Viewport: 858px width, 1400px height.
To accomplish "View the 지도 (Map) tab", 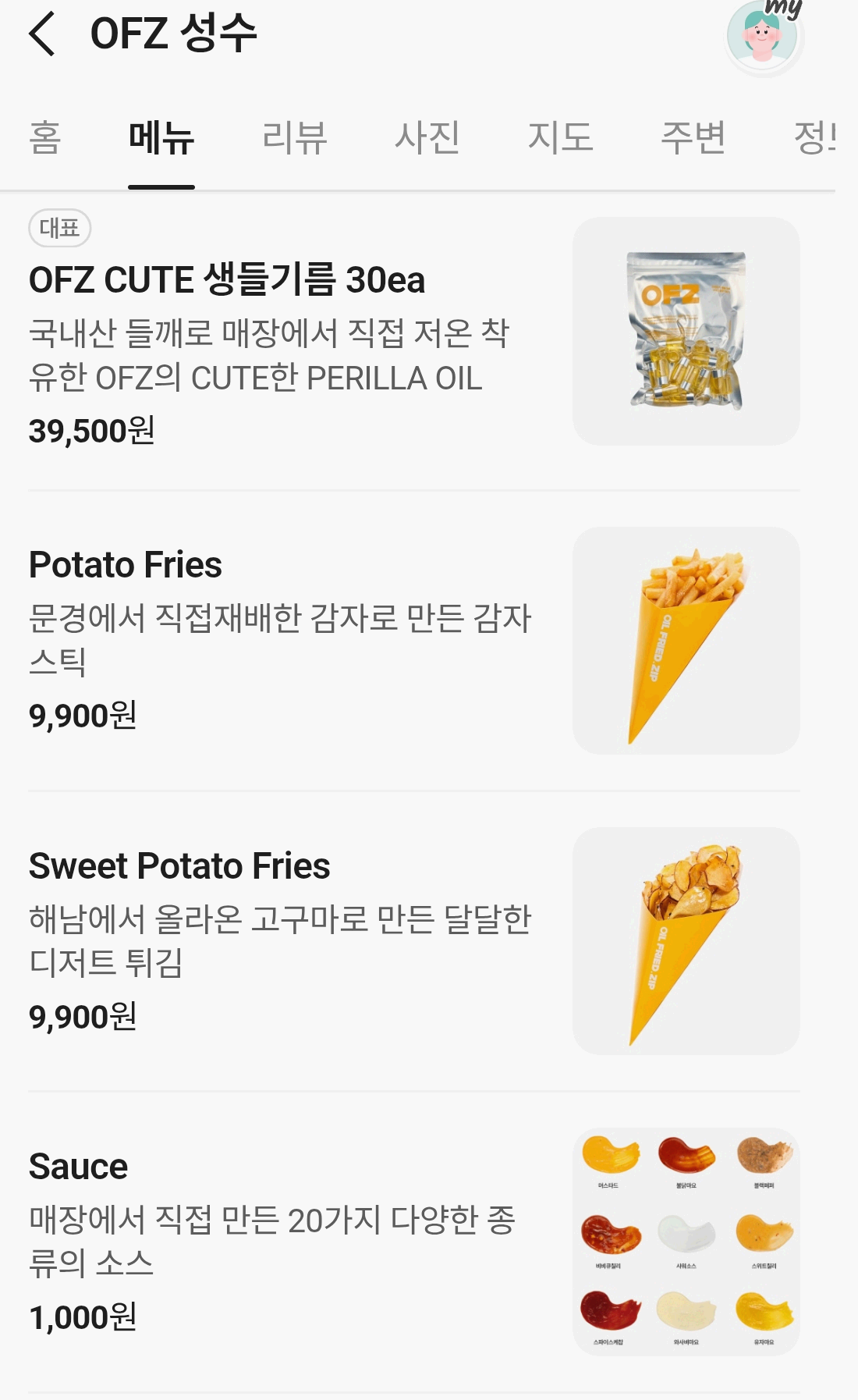I will click(561, 137).
